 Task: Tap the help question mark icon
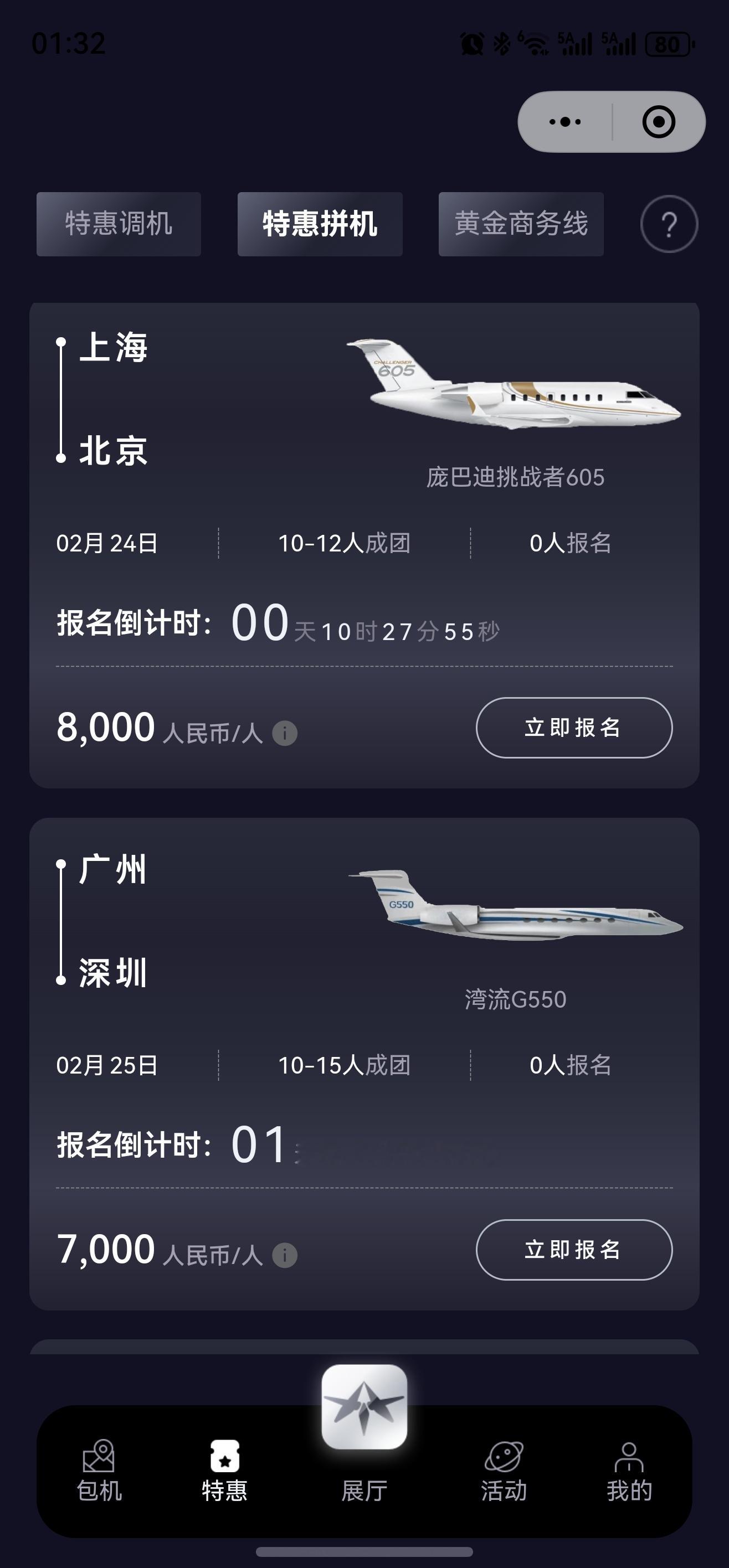tap(669, 224)
